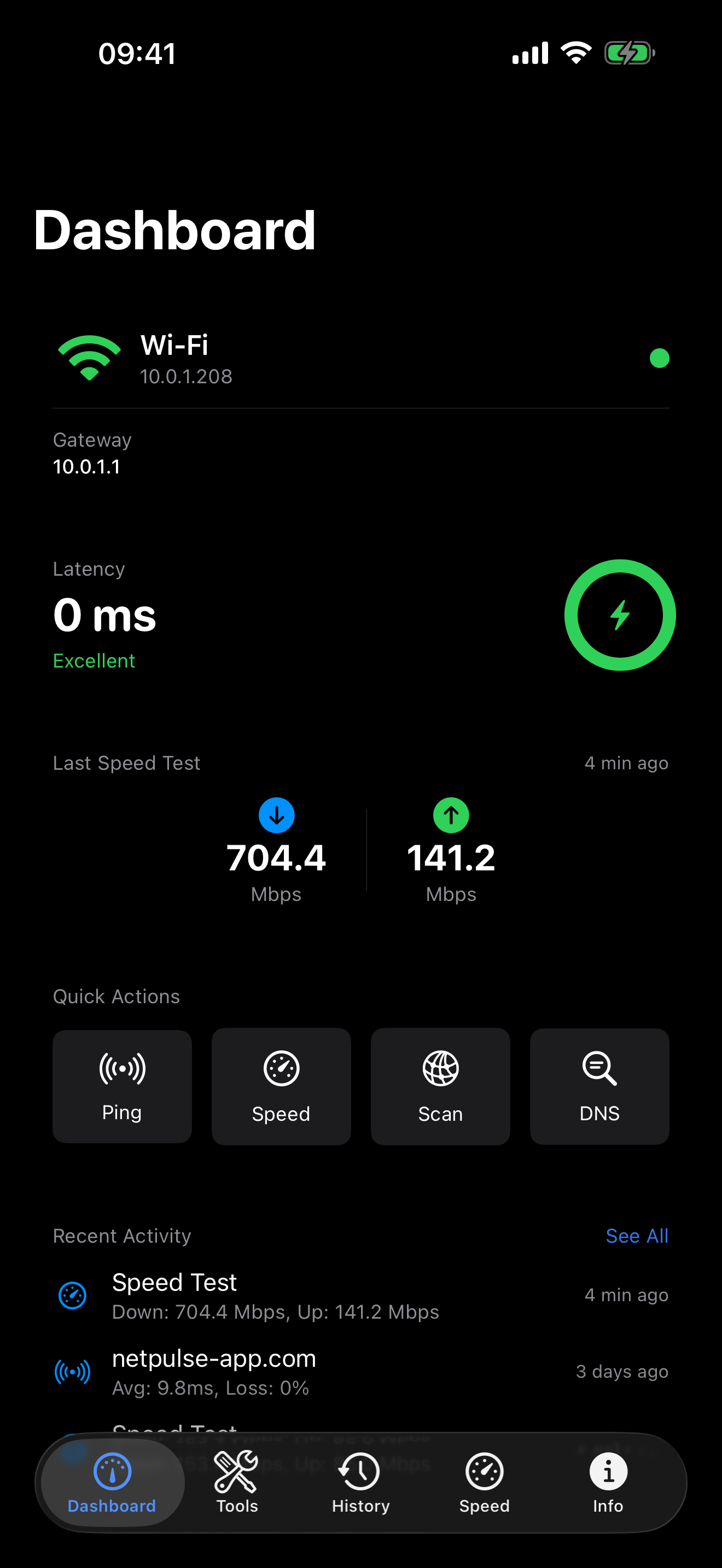The image size is (722, 1568).
Task: Open the Wi-Fi connection details
Action: click(x=359, y=359)
